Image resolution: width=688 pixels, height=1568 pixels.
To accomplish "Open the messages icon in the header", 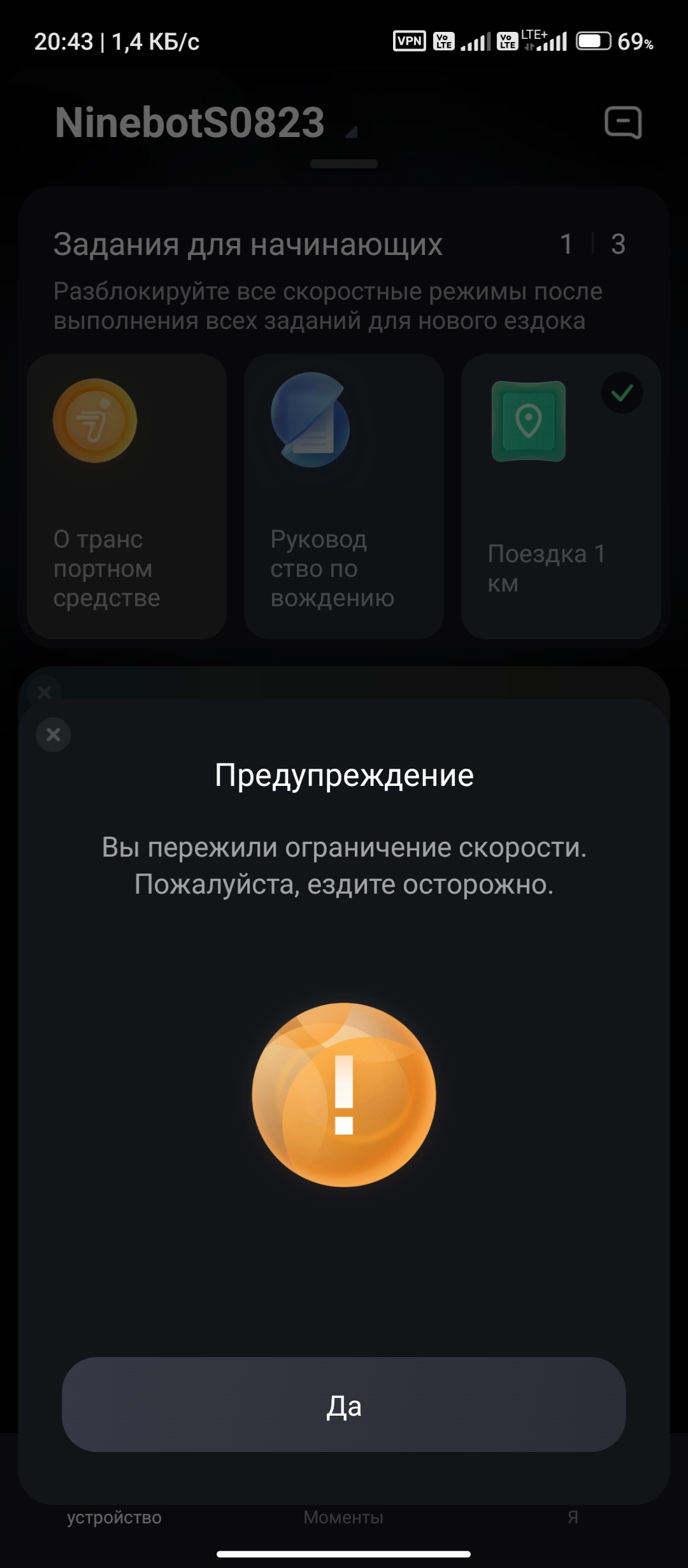I will tap(622, 122).
